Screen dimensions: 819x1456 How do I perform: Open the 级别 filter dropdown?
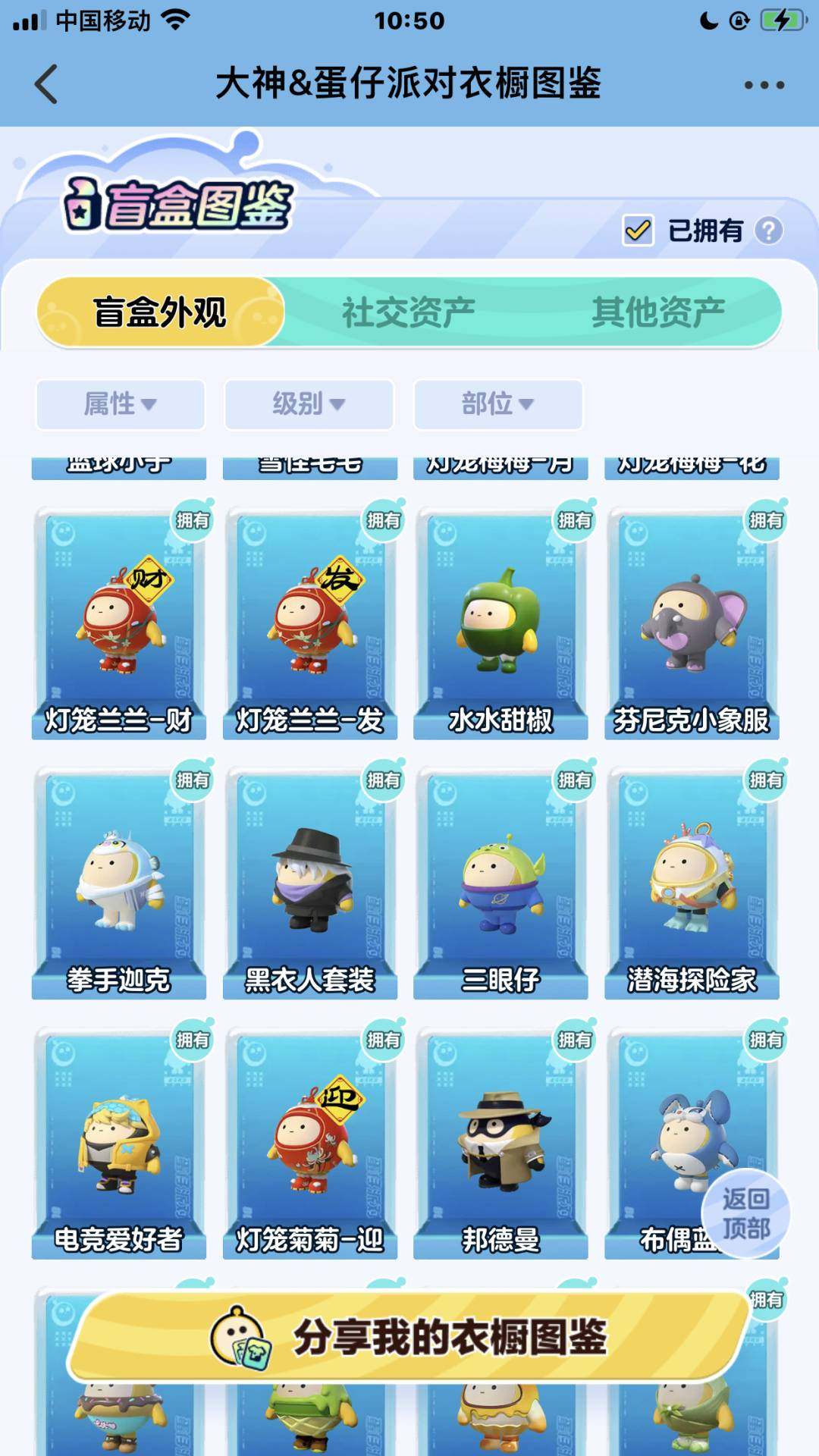309,406
